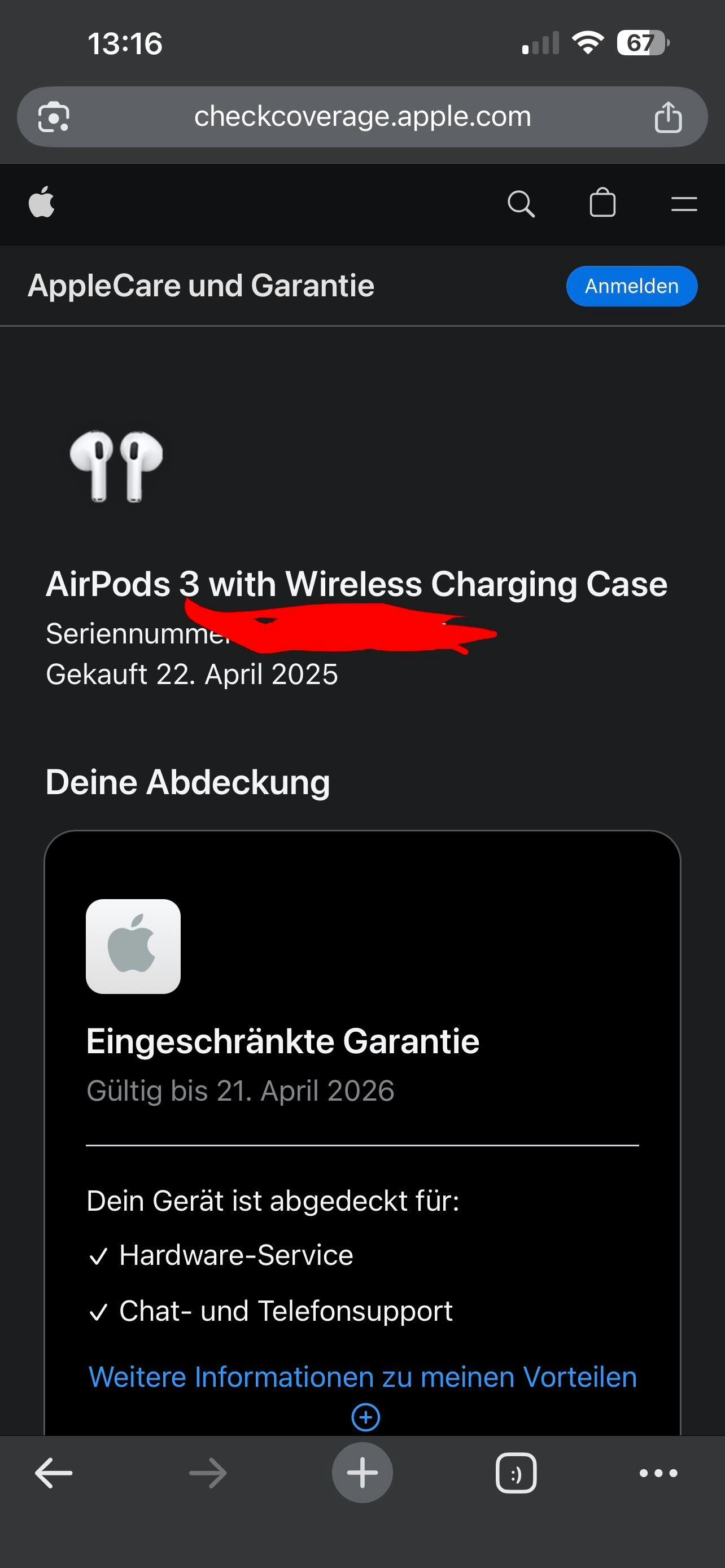This screenshot has width=725, height=1568.
Task: Go to the Apple homepage via the Apple logo
Action: tap(41, 202)
